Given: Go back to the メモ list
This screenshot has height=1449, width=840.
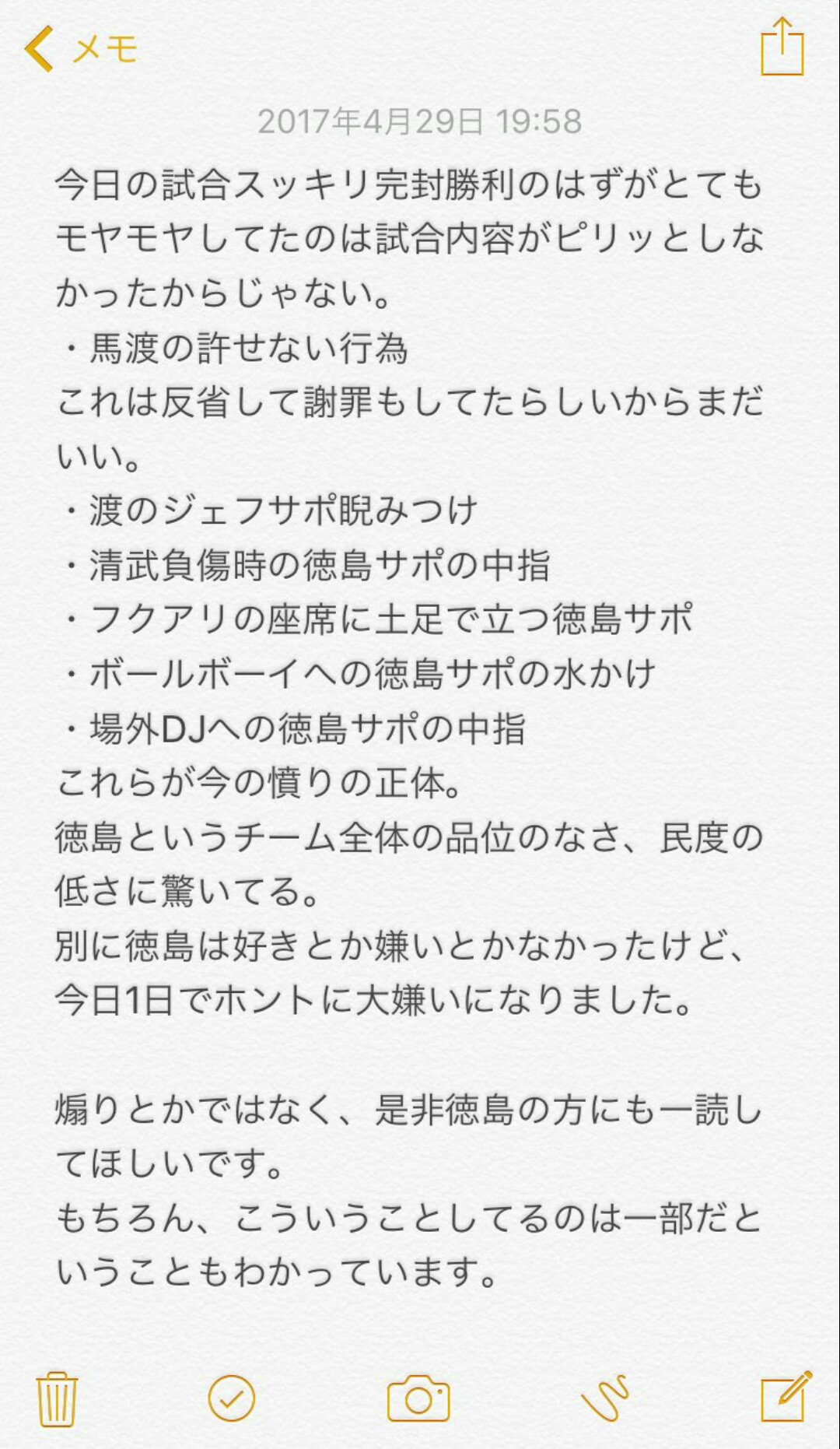Looking at the screenshot, I should coord(81,49).
